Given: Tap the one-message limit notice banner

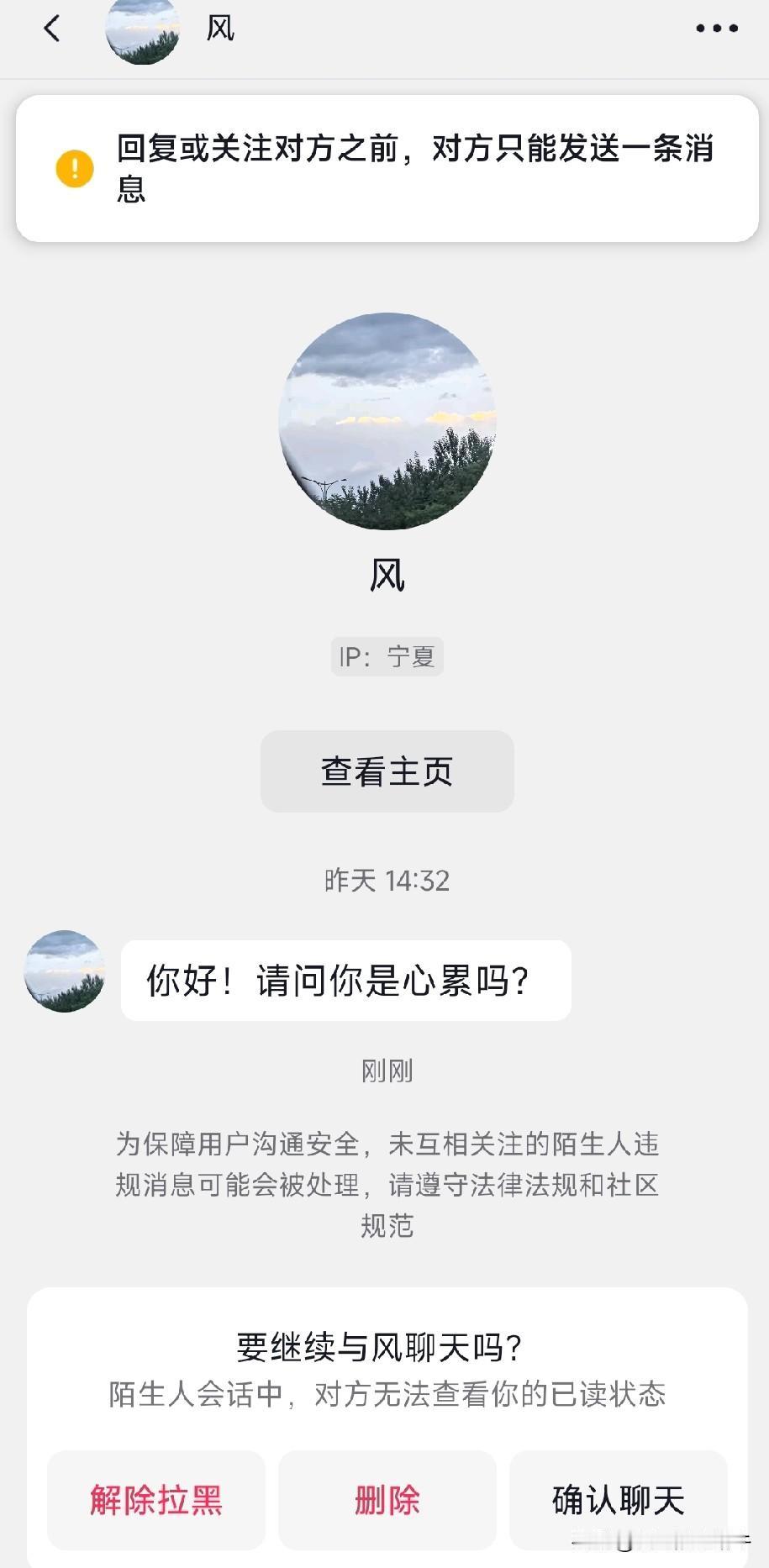Looking at the screenshot, I should pos(386,166).
